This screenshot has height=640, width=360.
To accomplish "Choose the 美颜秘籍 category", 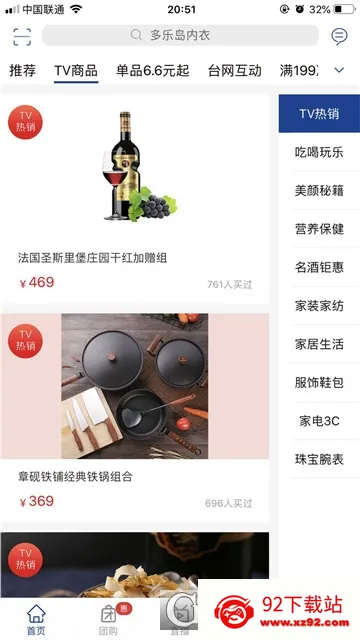I will pos(319,191).
